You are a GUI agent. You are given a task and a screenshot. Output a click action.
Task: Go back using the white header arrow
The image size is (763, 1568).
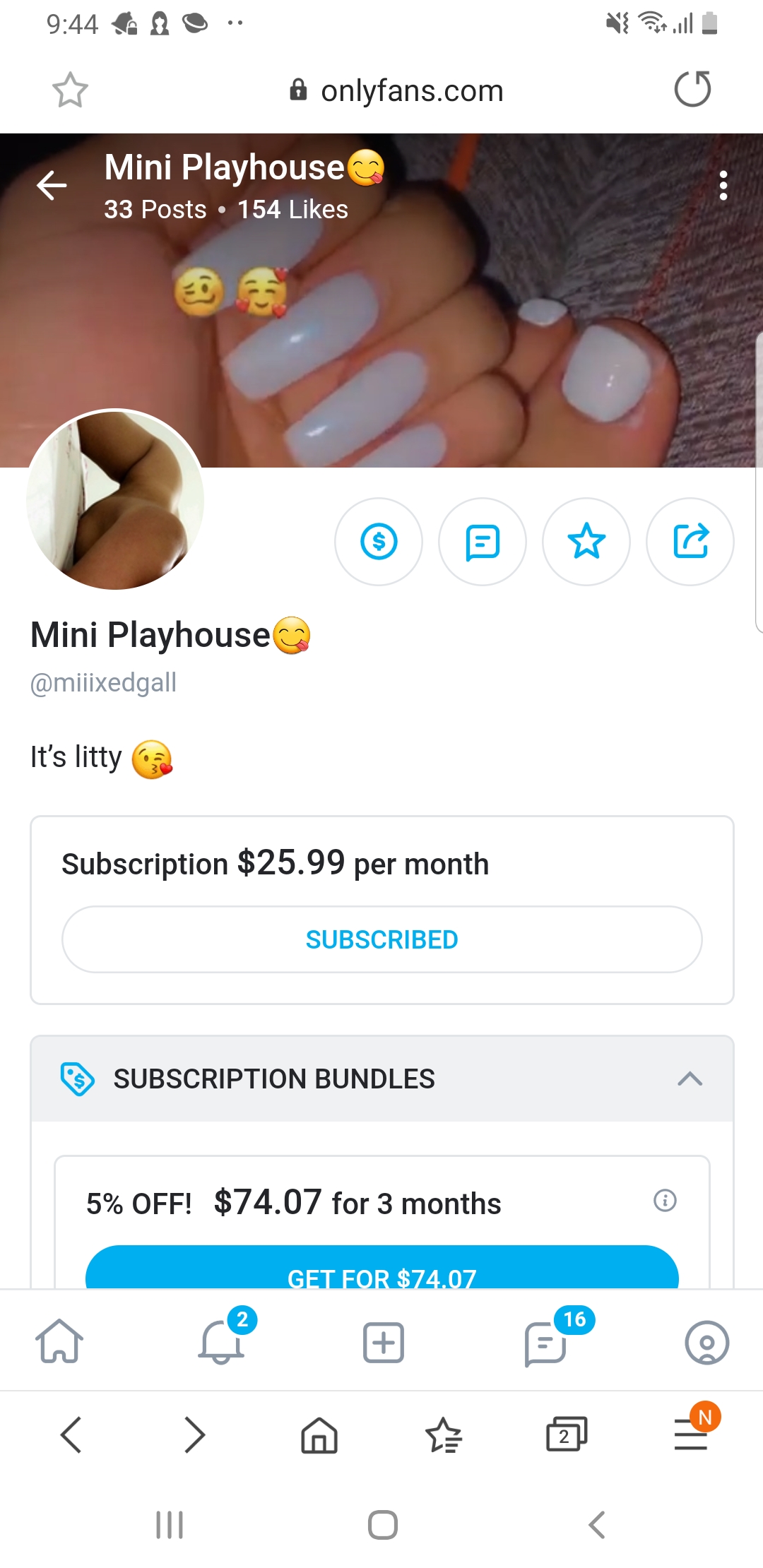52,186
